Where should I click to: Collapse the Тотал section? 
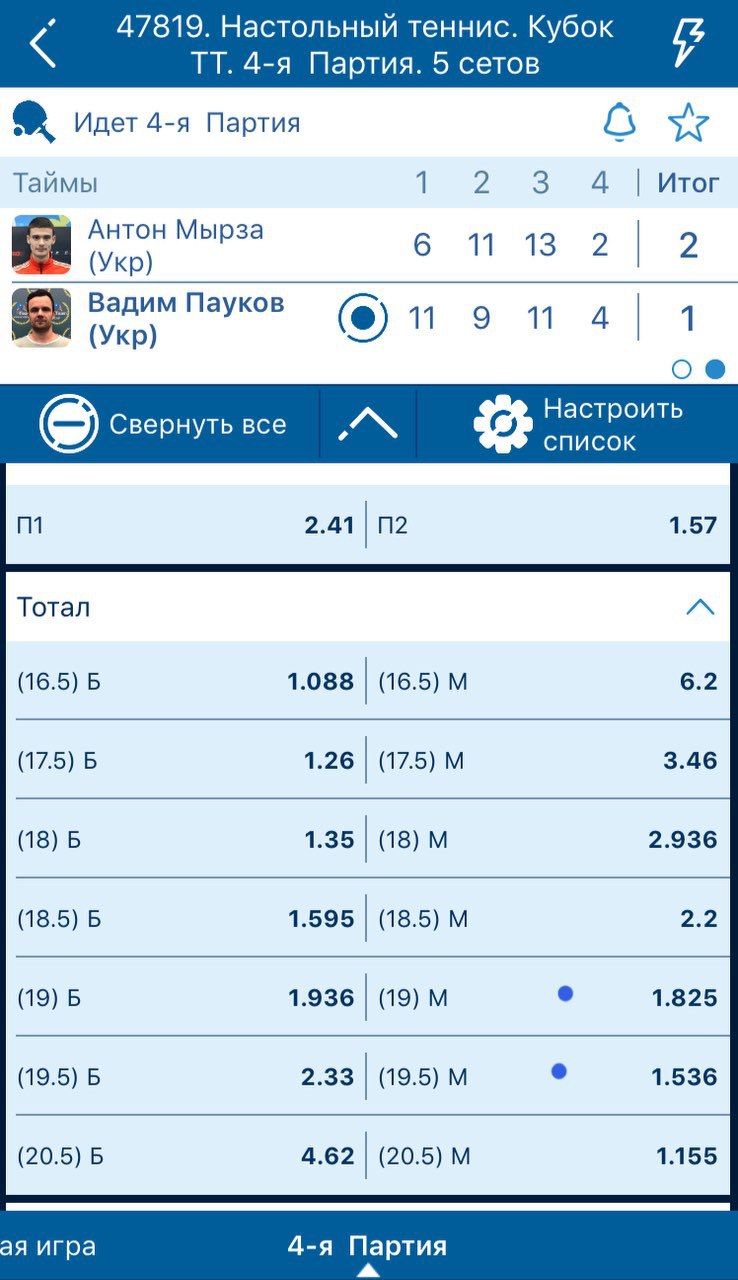tap(700, 607)
